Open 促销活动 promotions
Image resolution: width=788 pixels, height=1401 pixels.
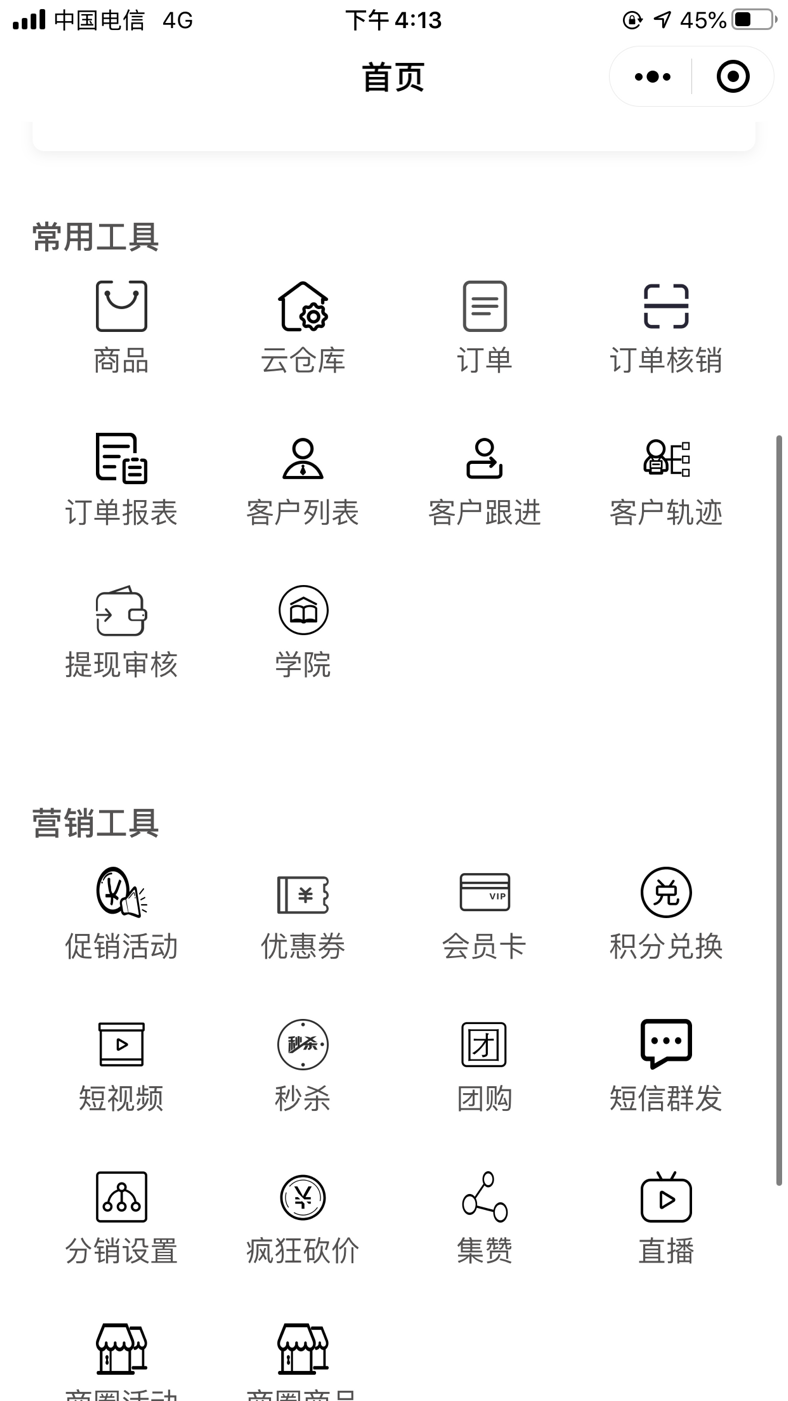point(121,914)
